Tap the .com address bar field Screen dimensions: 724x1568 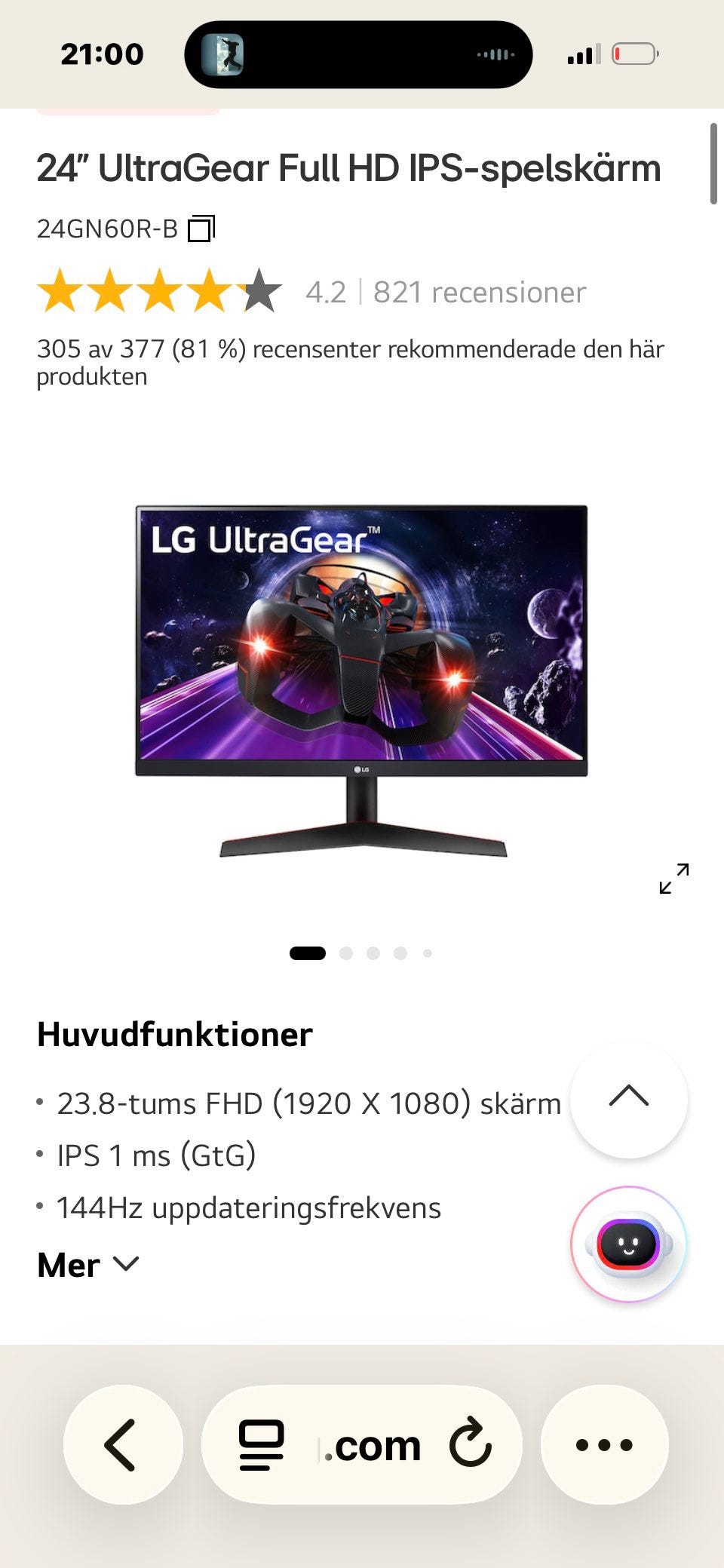tap(362, 1444)
